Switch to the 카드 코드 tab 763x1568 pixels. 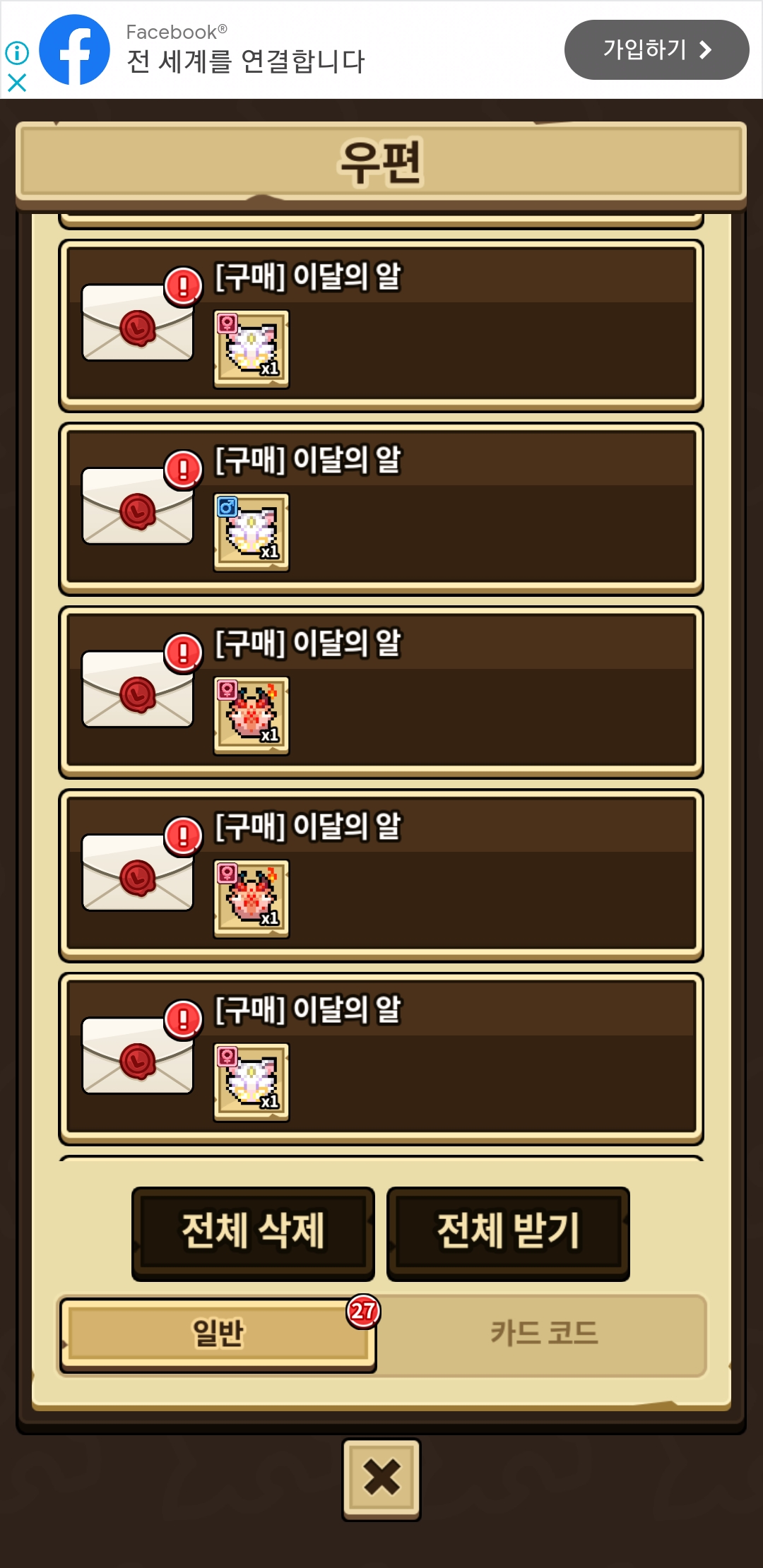click(x=543, y=1334)
